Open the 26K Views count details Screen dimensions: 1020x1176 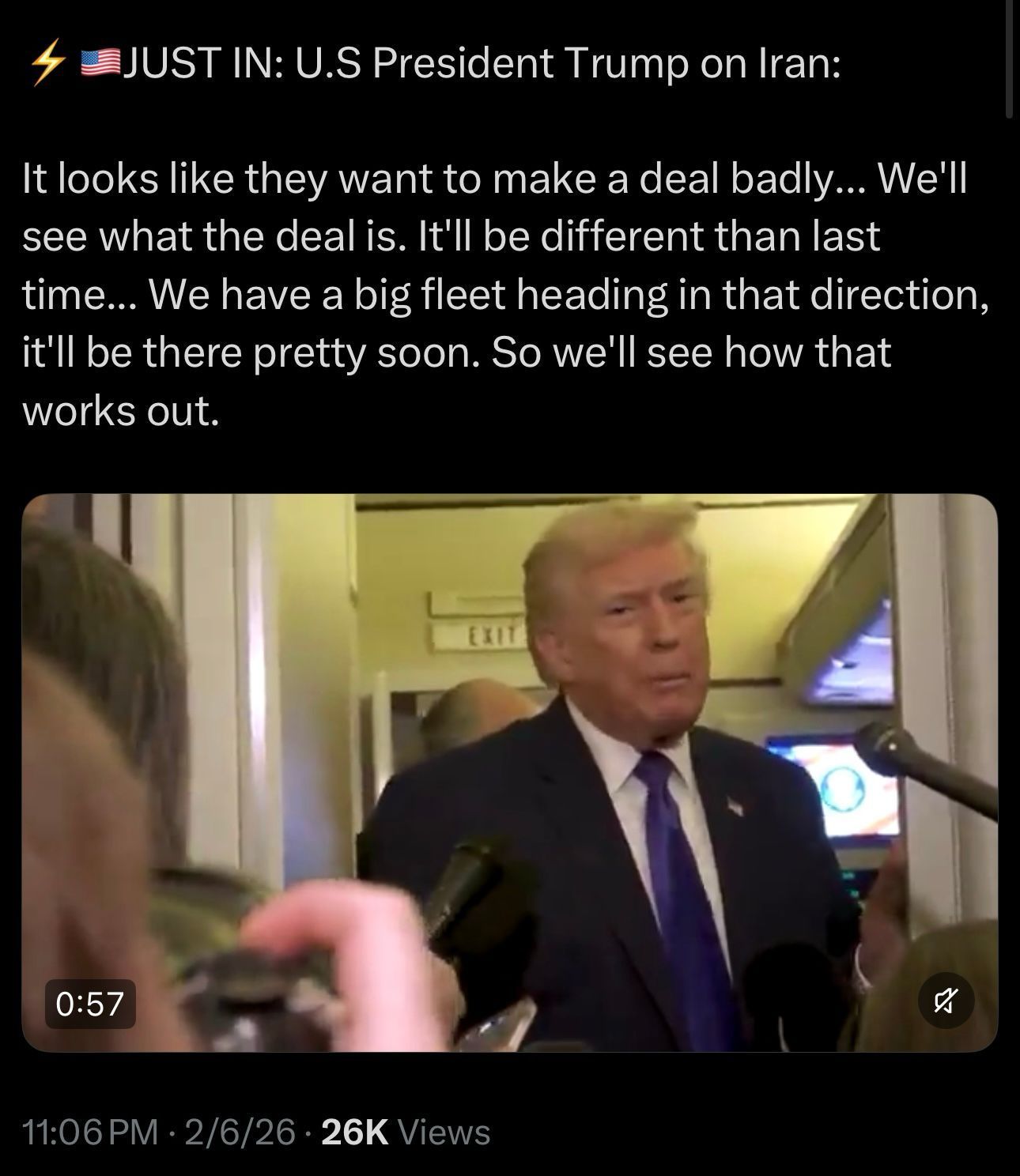click(x=406, y=1132)
